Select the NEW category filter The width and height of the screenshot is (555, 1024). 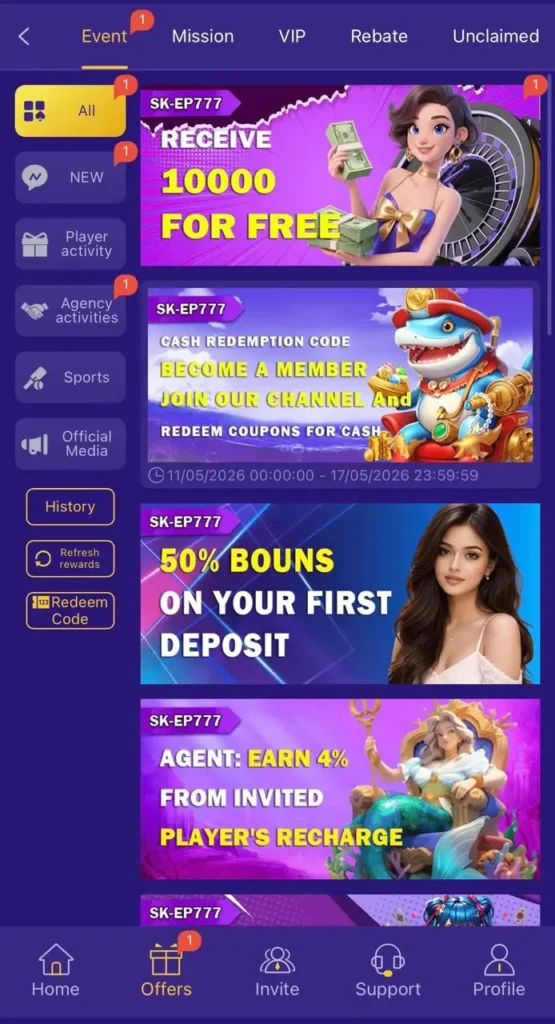(x=71, y=178)
